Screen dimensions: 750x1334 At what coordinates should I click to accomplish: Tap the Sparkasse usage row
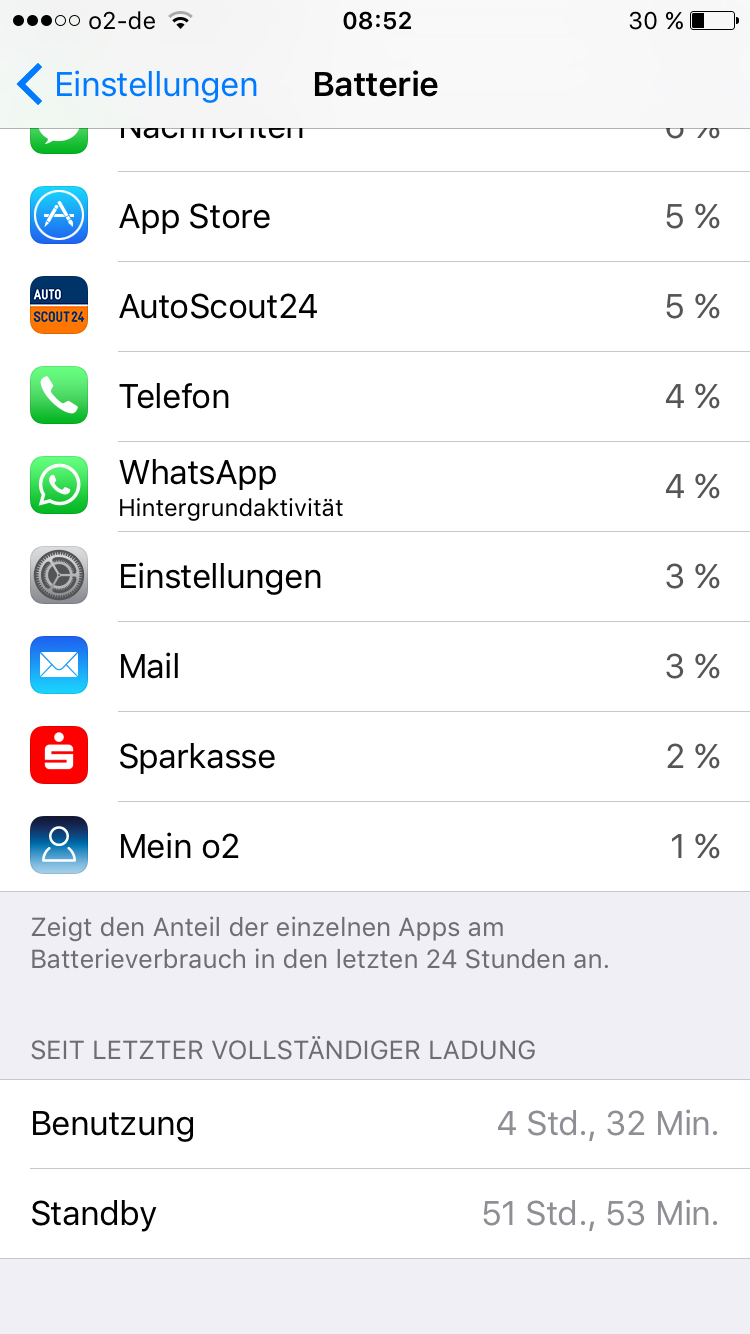click(x=375, y=757)
